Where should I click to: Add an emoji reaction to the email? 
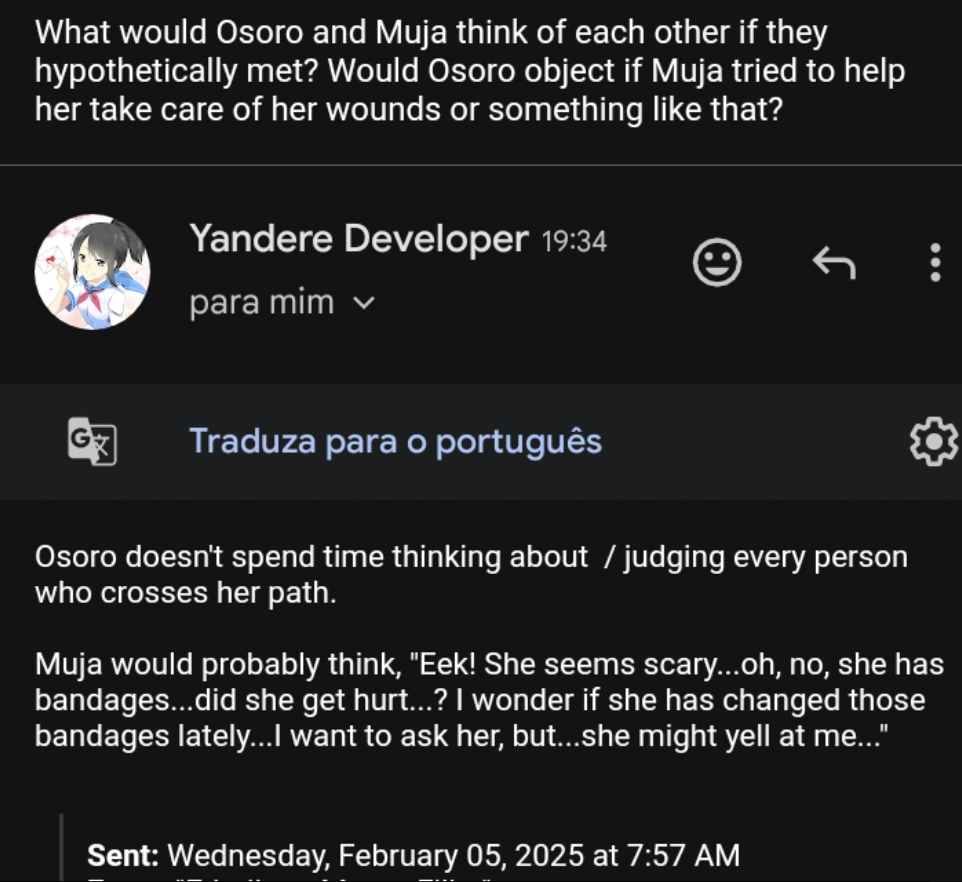click(717, 263)
